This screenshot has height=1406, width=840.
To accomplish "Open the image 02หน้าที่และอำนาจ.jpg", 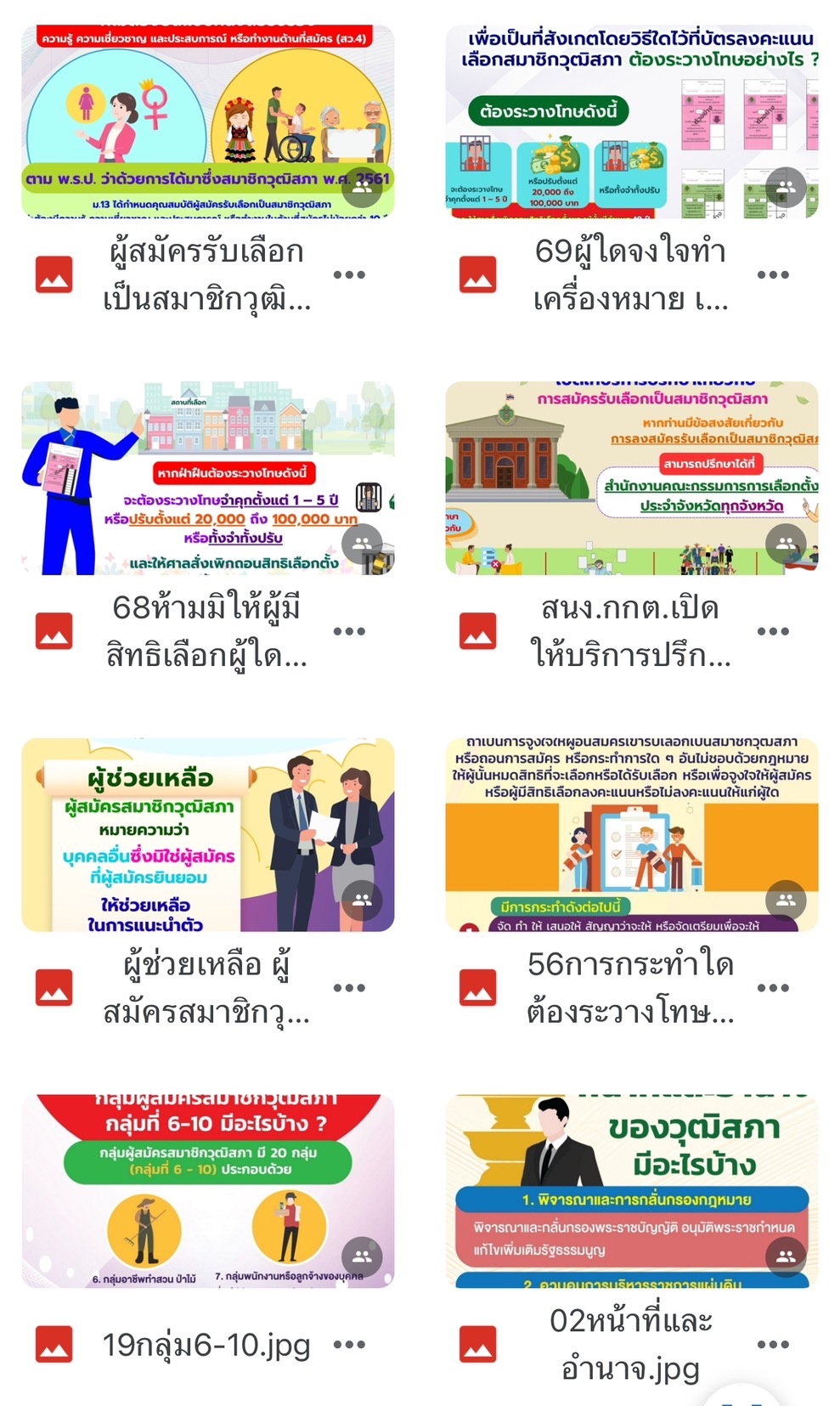I will pos(631,1191).
